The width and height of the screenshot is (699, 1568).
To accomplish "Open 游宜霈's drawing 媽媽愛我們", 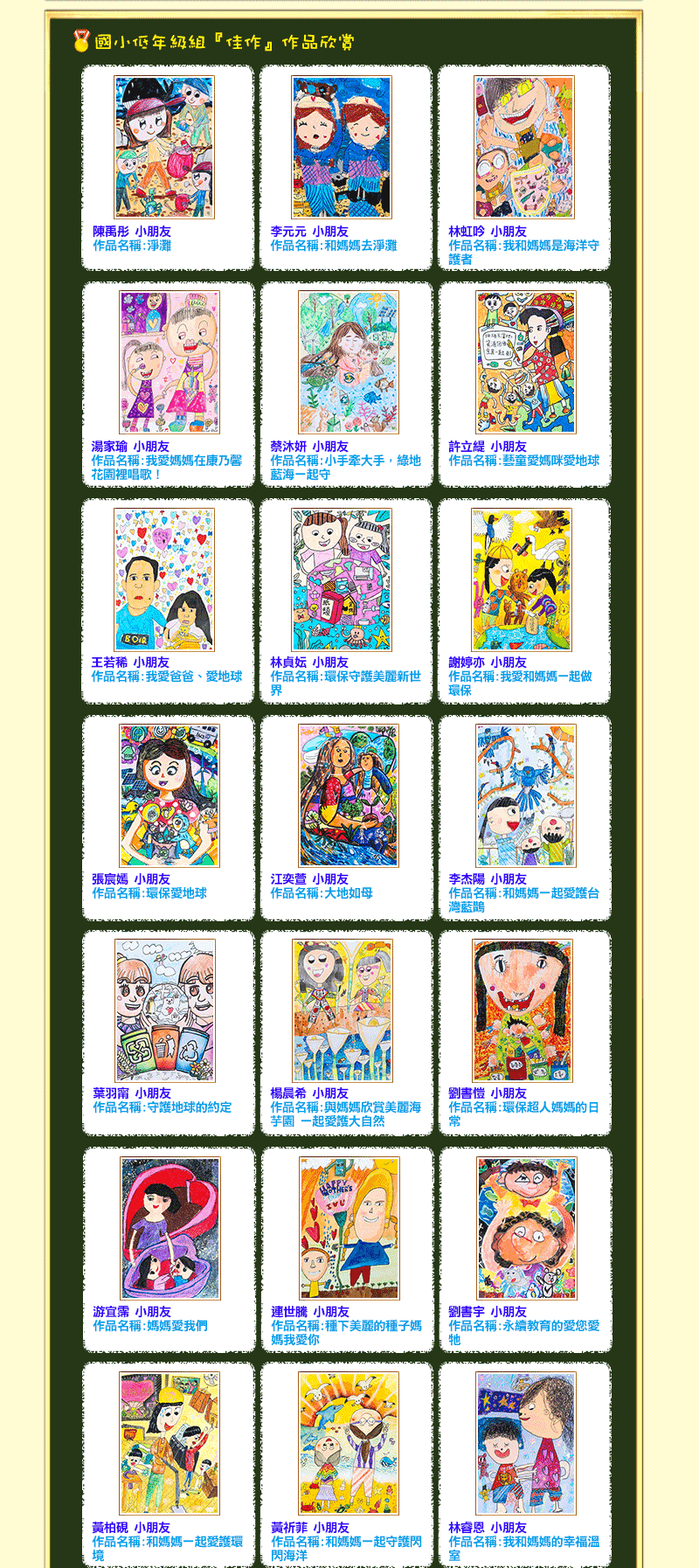I will [x=170, y=1229].
